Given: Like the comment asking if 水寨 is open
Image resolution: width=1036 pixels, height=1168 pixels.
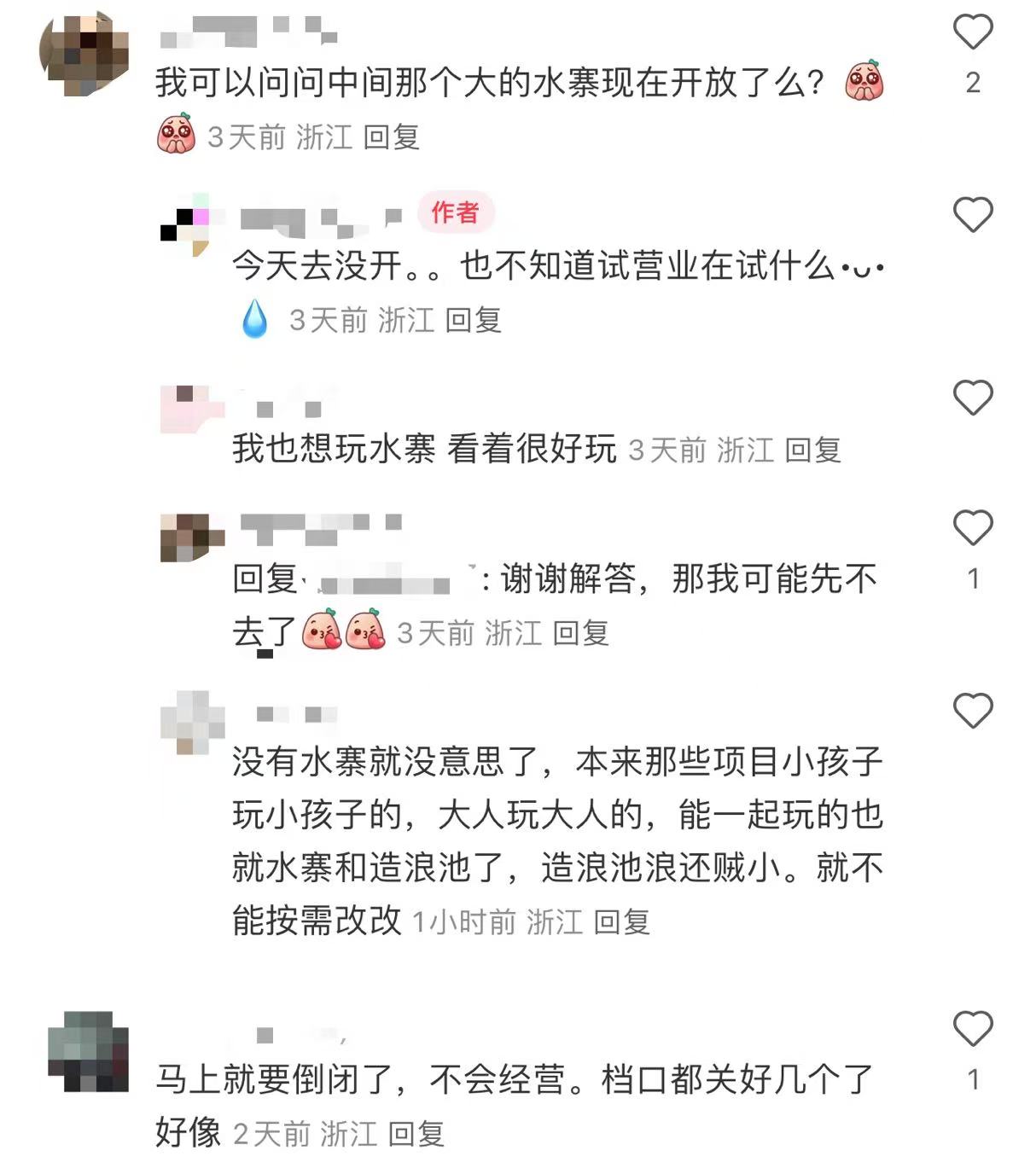Looking at the screenshot, I should click(x=972, y=33).
